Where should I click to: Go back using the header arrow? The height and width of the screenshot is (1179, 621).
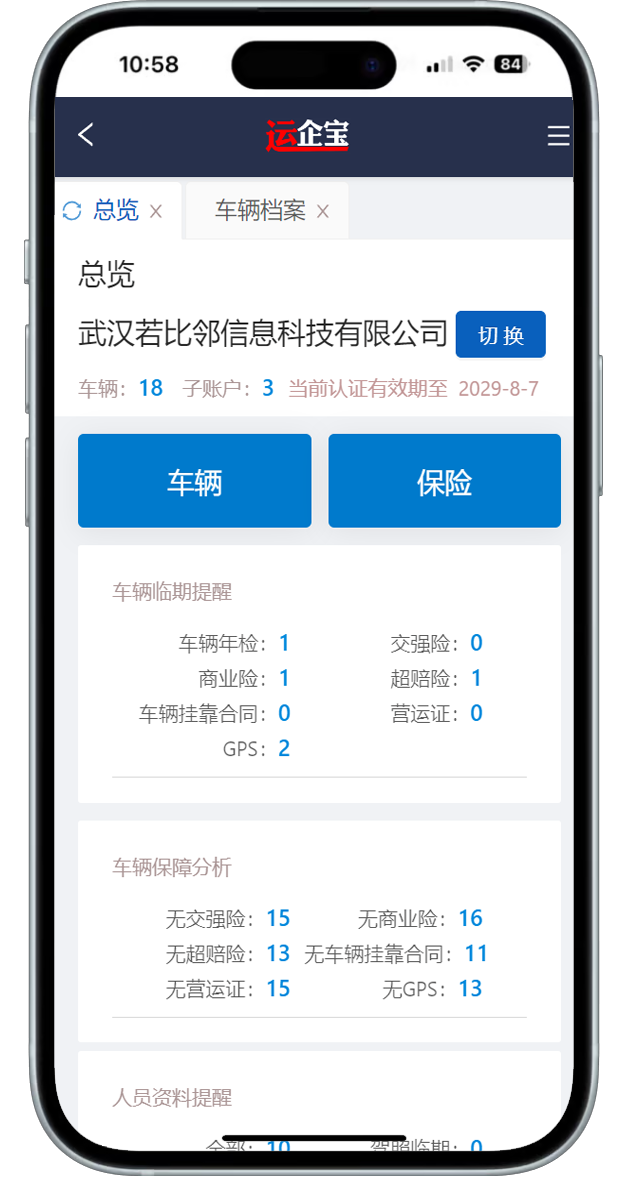click(x=86, y=135)
